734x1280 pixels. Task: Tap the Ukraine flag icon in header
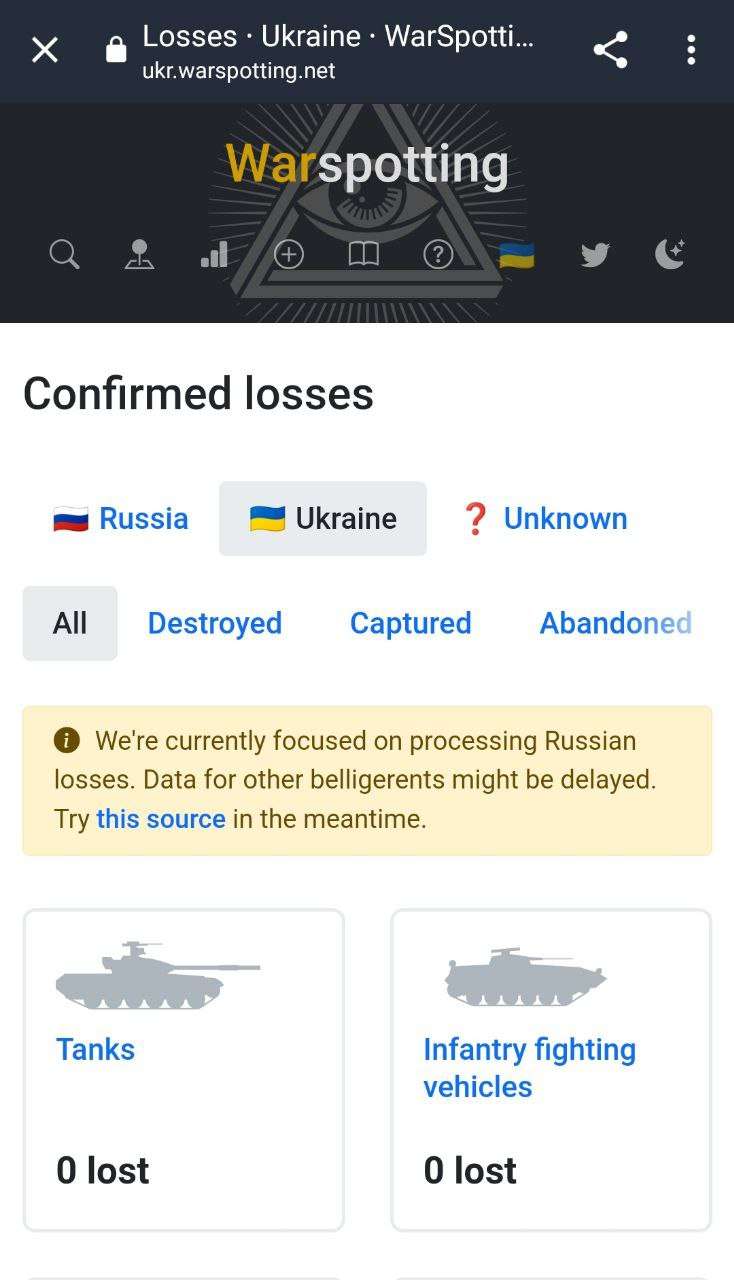point(516,255)
